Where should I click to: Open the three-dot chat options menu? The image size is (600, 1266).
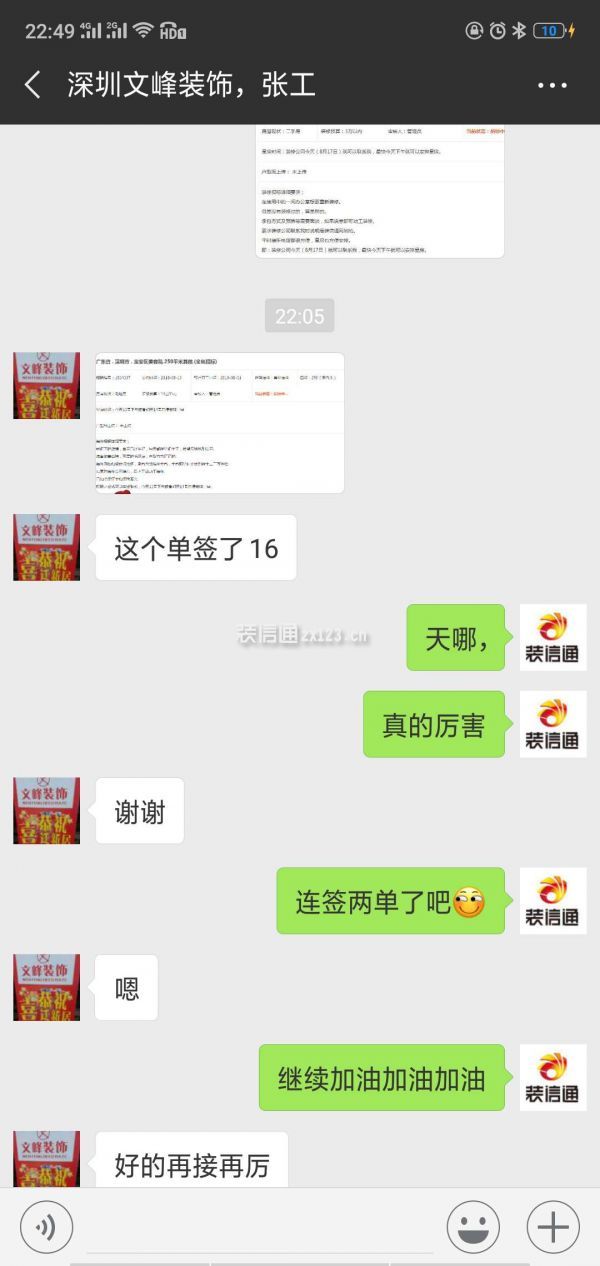(552, 86)
